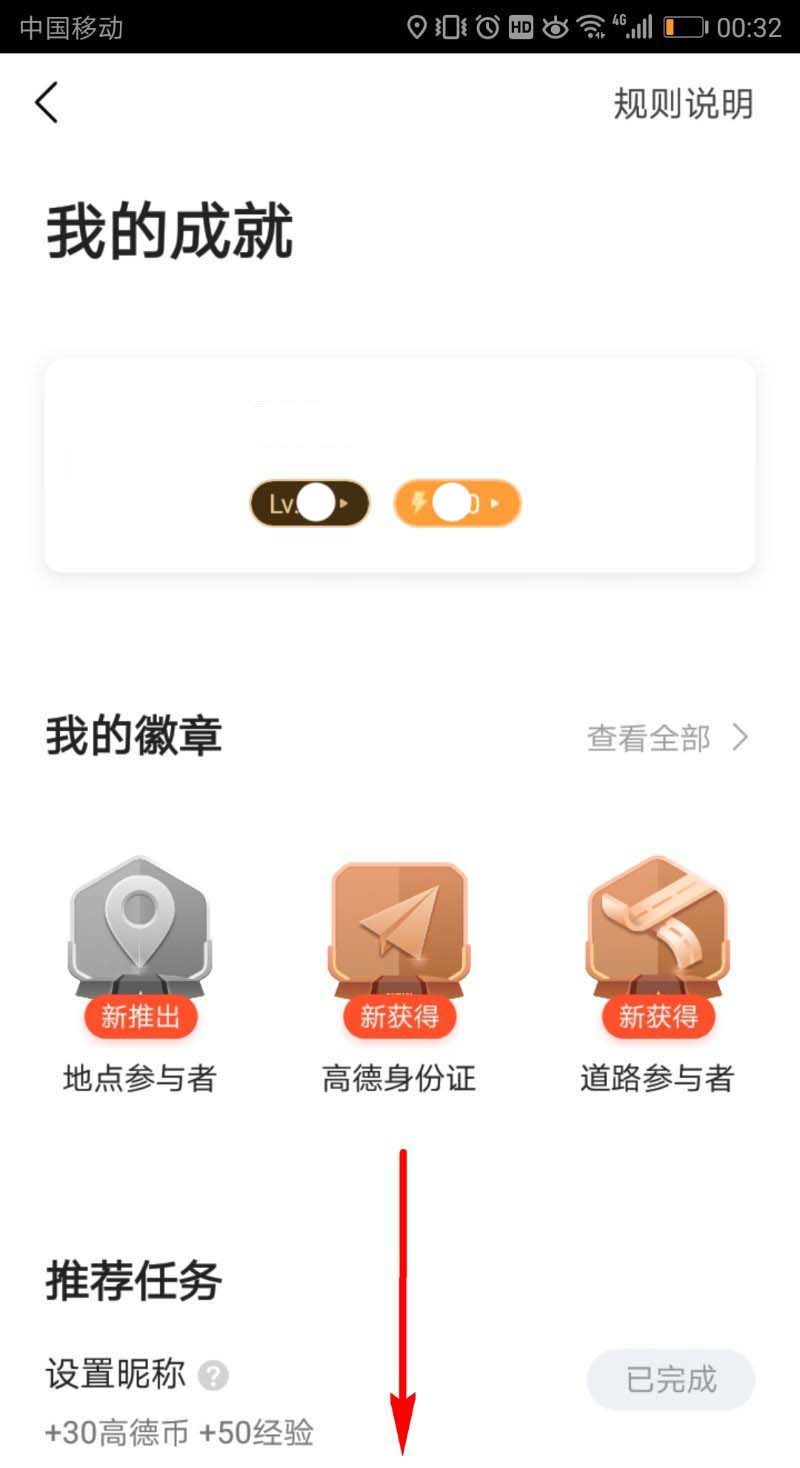800x1468 pixels.
Task: Tap the help icon beside 设置昵称
Action: pos(213,1376)
